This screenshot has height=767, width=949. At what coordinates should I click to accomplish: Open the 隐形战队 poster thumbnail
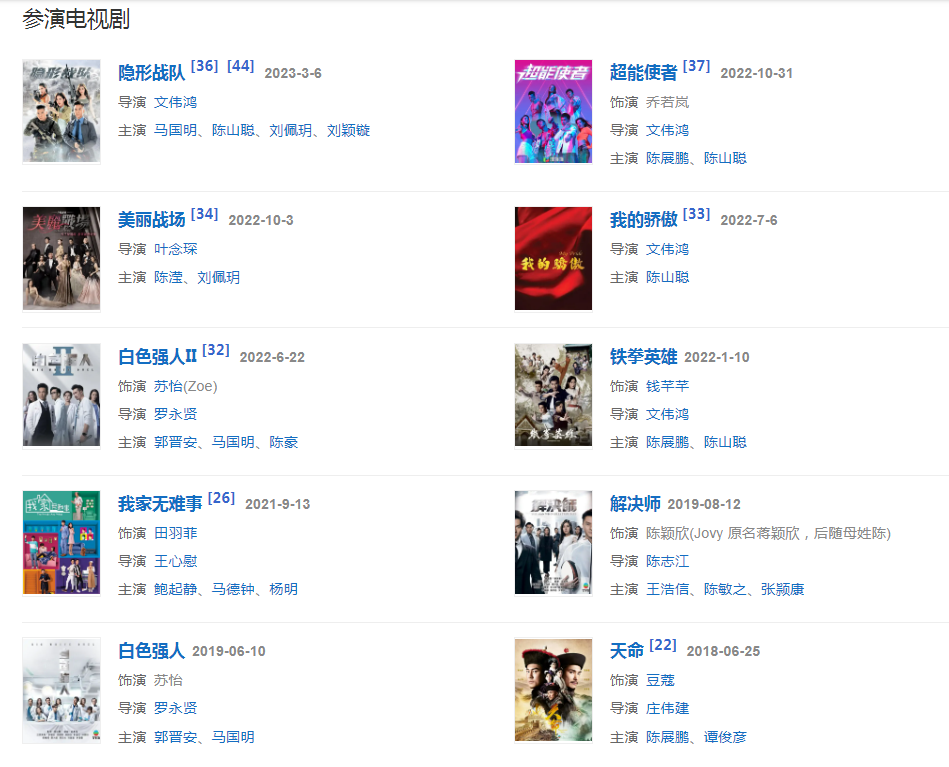62,111
